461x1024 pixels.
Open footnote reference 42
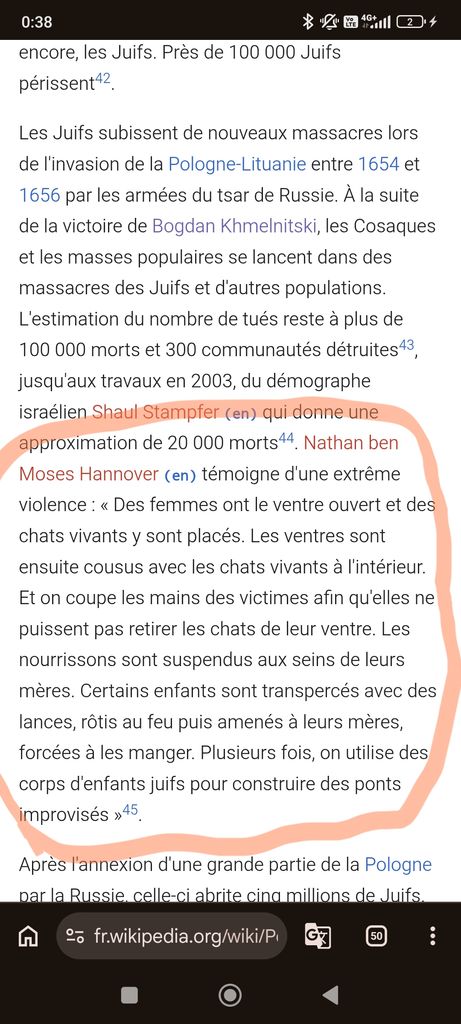click(x=104, y=78)
